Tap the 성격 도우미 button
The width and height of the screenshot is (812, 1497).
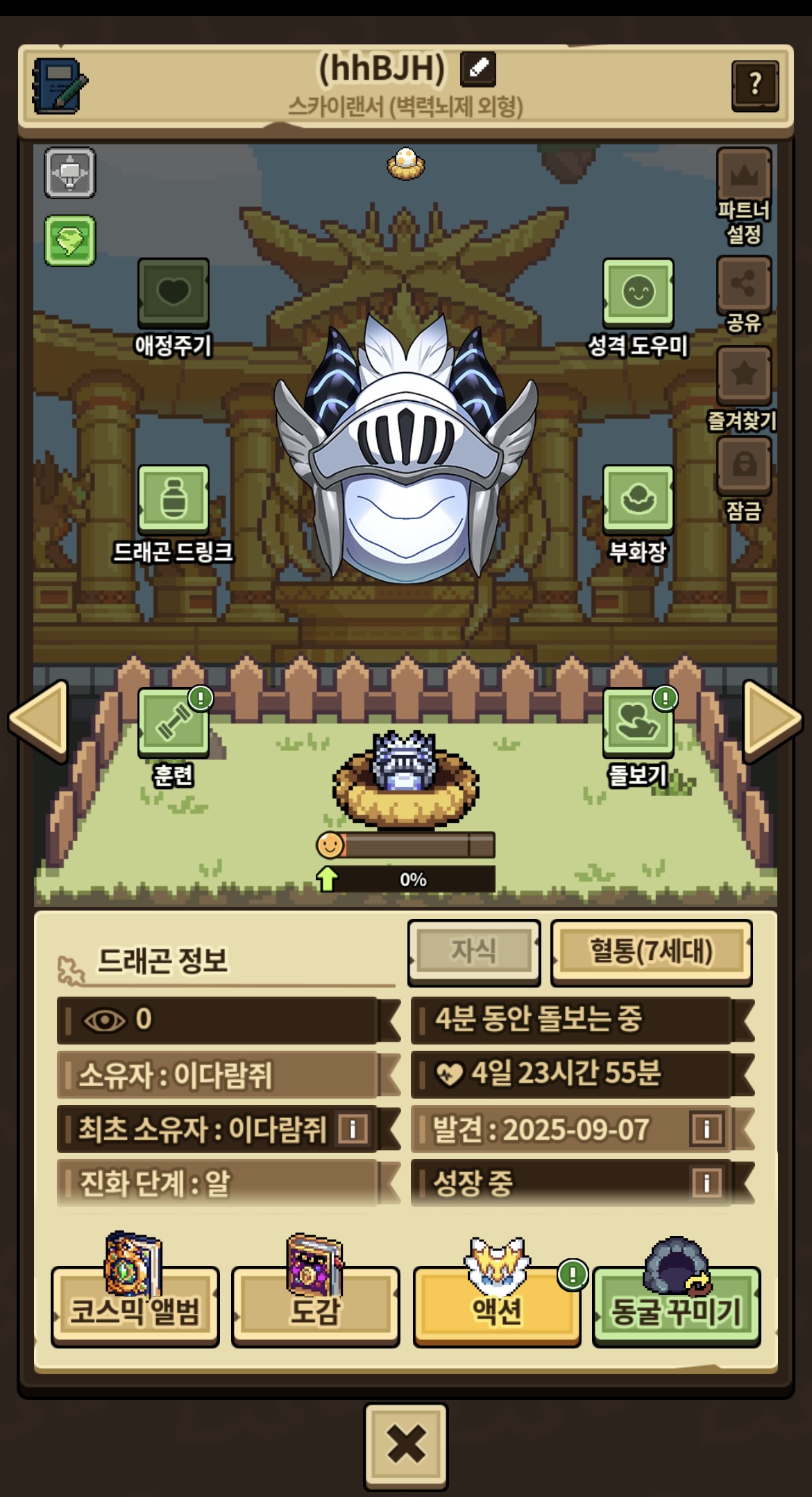[x=638, y=292]
